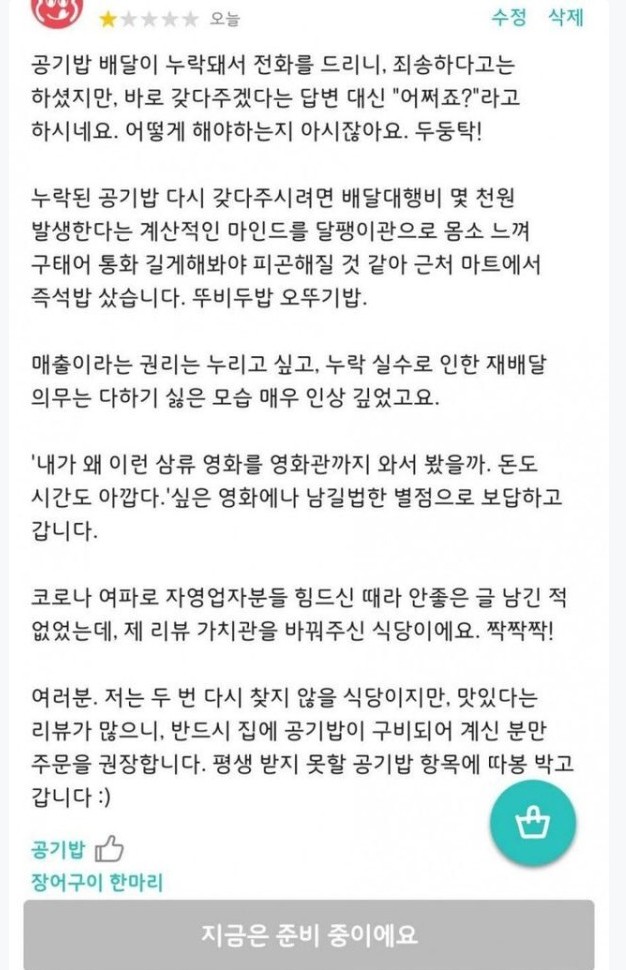Tap 삭제 to delete the review
The image size is (626, 970).
point(566,17)
